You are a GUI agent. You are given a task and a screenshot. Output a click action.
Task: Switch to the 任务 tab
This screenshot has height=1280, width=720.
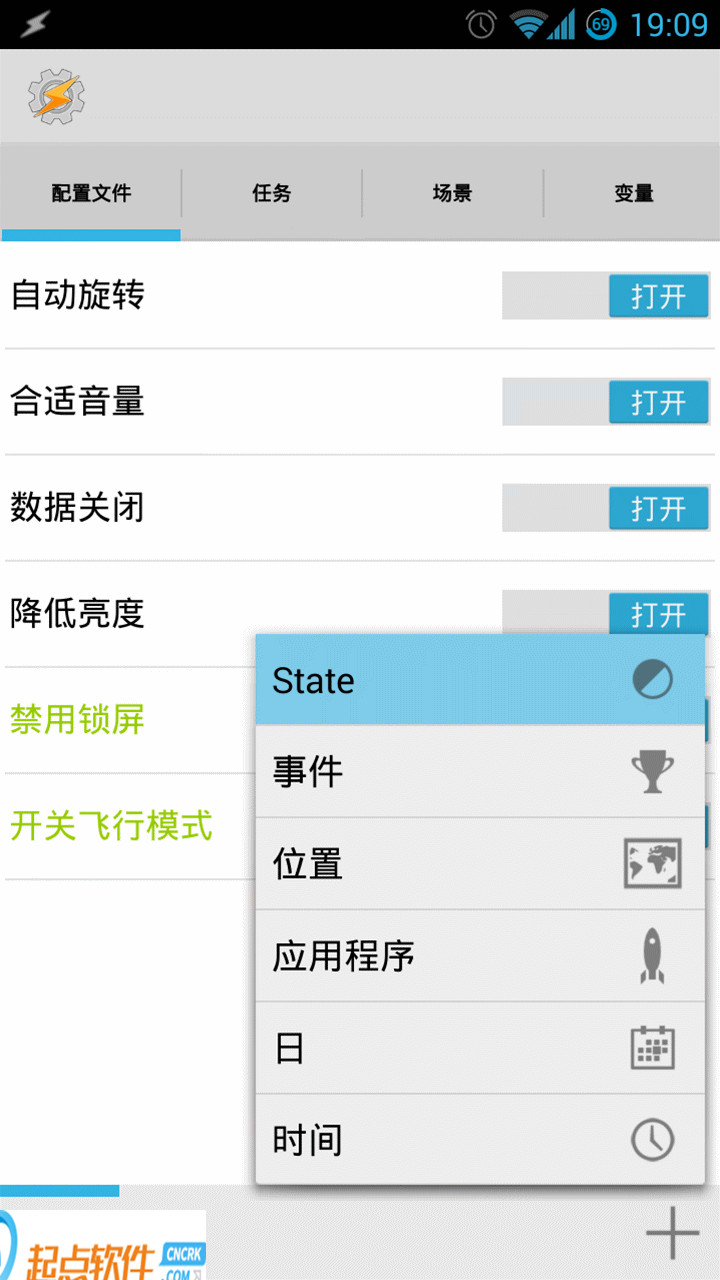(271, 193)
